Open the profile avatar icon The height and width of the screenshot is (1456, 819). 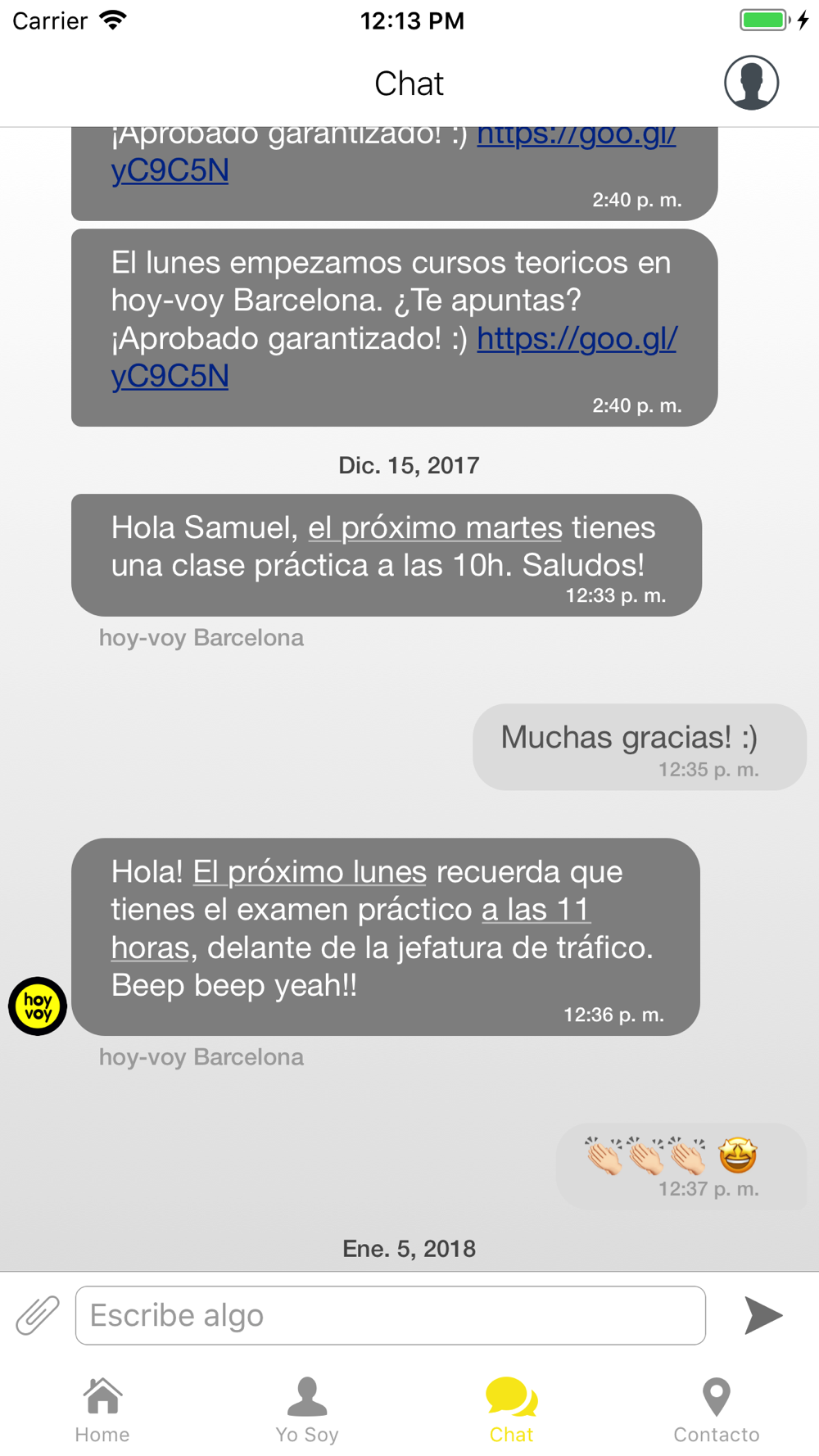point(751,83)
